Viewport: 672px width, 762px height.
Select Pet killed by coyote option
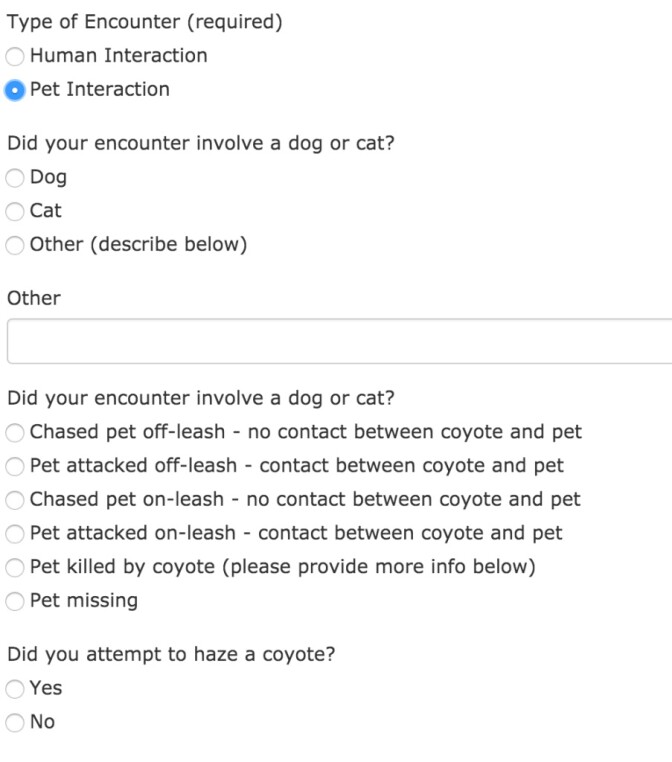click(x=15, y=568)
